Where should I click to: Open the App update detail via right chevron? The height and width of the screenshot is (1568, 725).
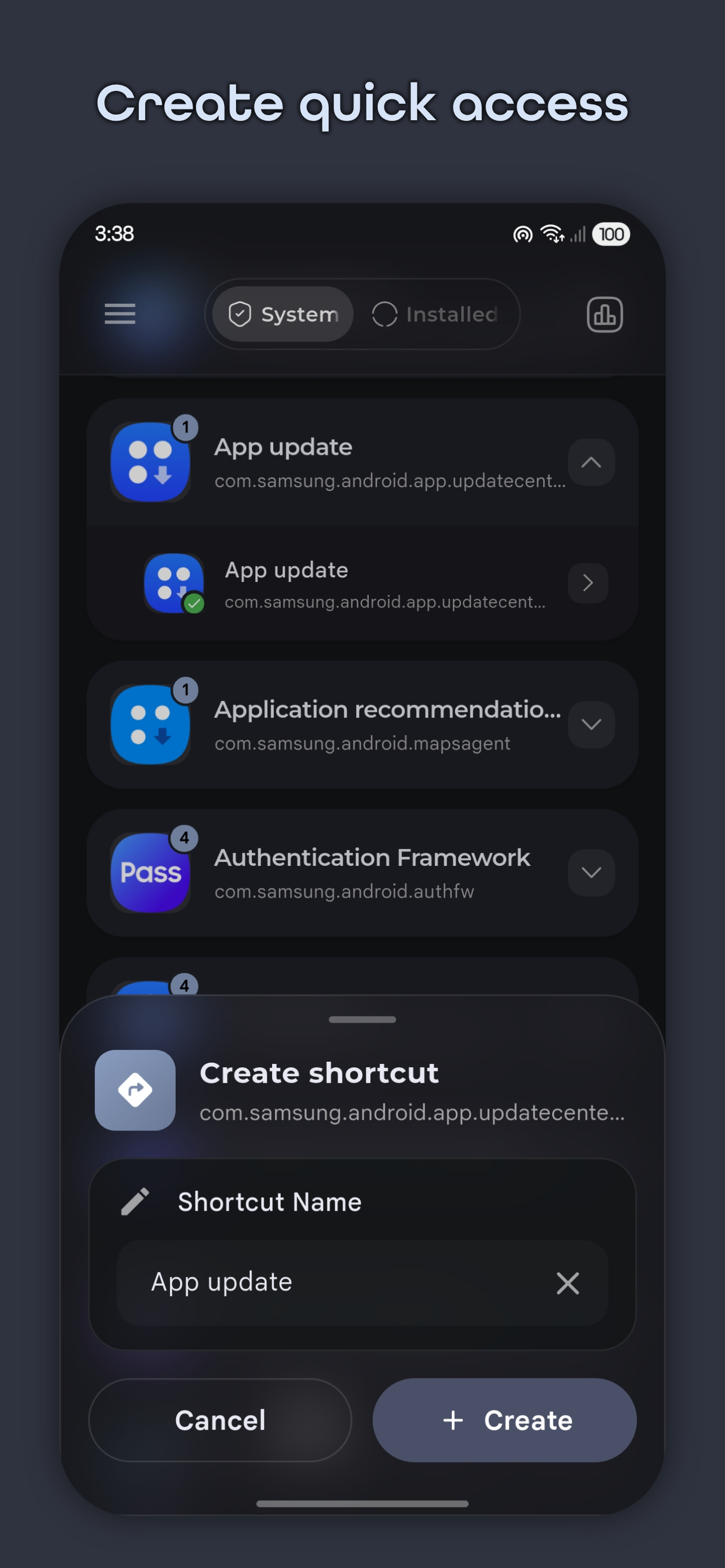click(587, 583)
